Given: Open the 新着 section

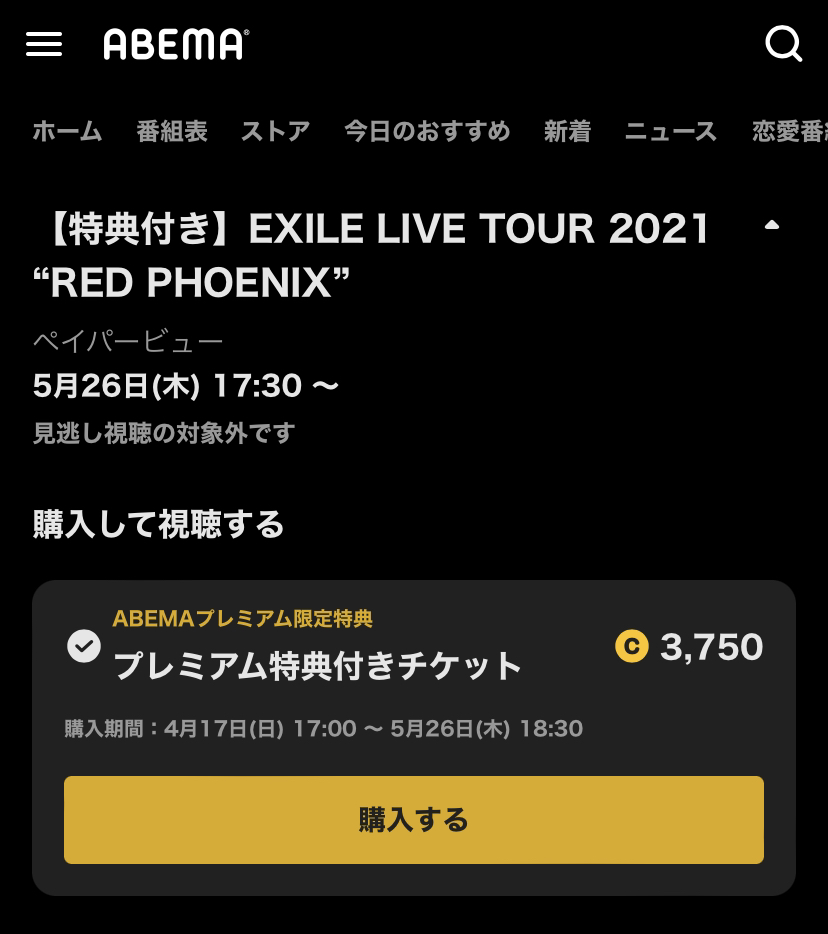Looking at the screenshot, I should pyautogui.click(x=568, y=131).
